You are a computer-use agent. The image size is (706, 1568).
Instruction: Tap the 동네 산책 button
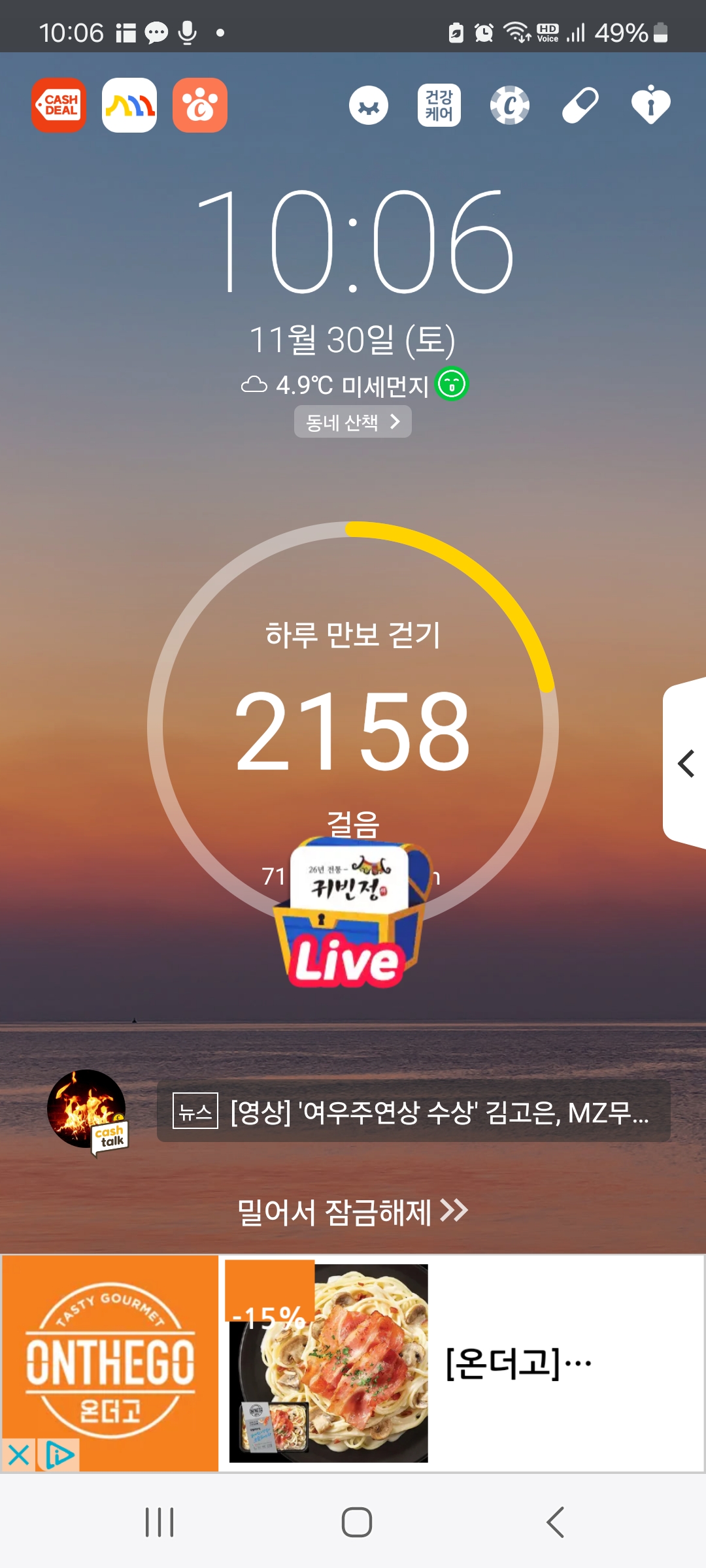(352, 422)
